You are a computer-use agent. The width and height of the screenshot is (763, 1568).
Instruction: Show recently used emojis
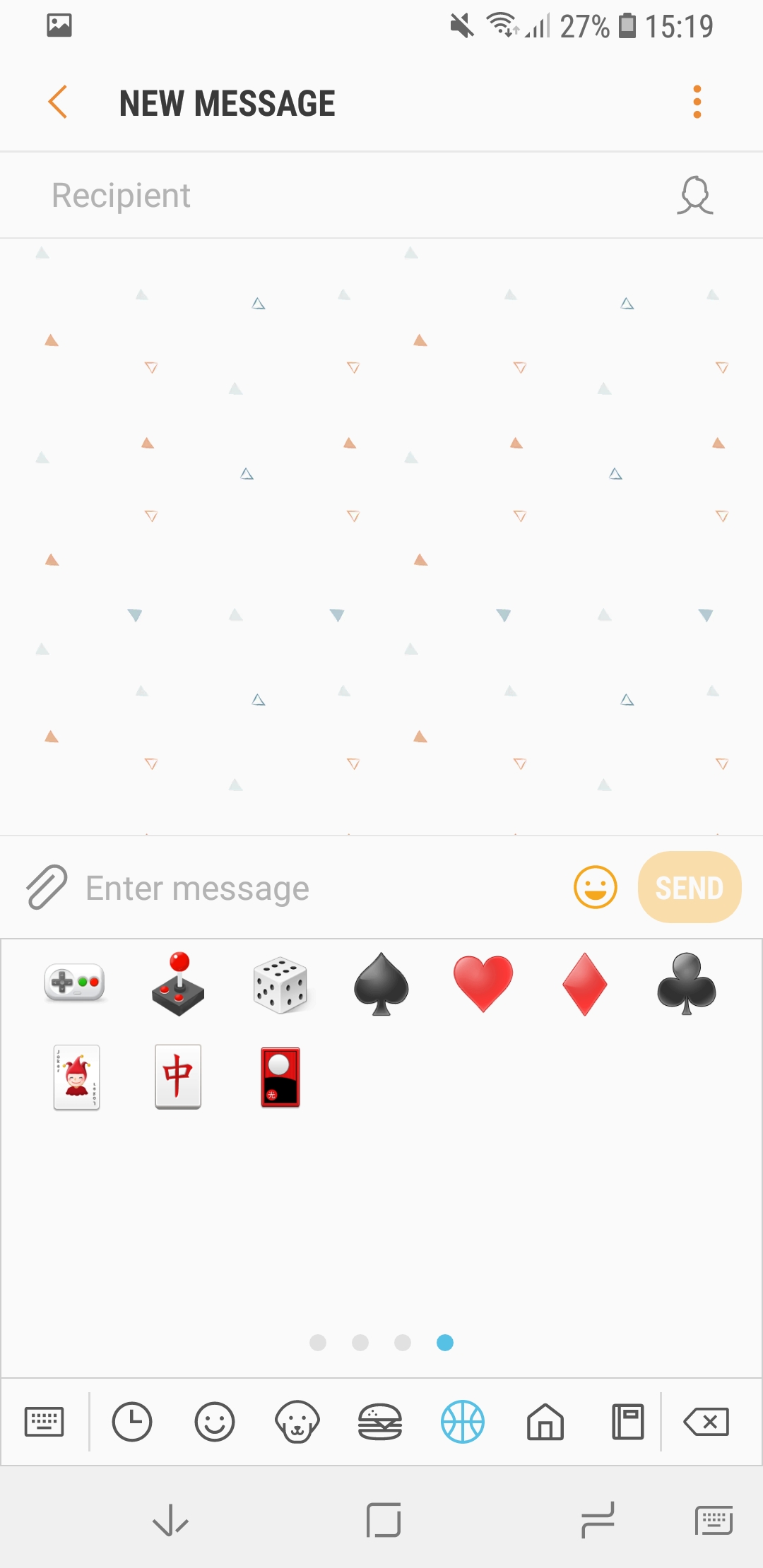coord(132,1421)
